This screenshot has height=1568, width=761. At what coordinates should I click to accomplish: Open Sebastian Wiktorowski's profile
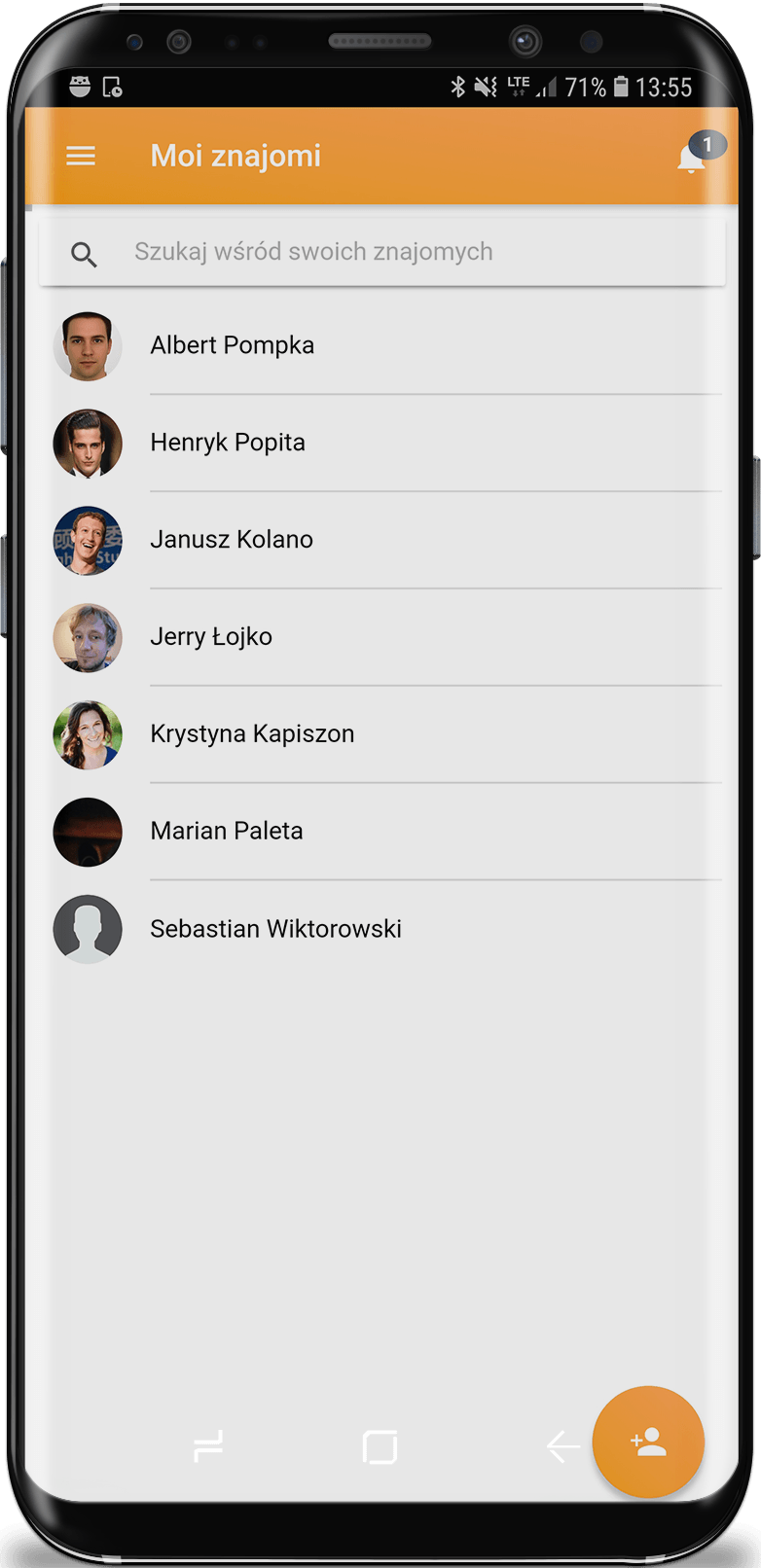pyautogui.click(x=275, y=929)
